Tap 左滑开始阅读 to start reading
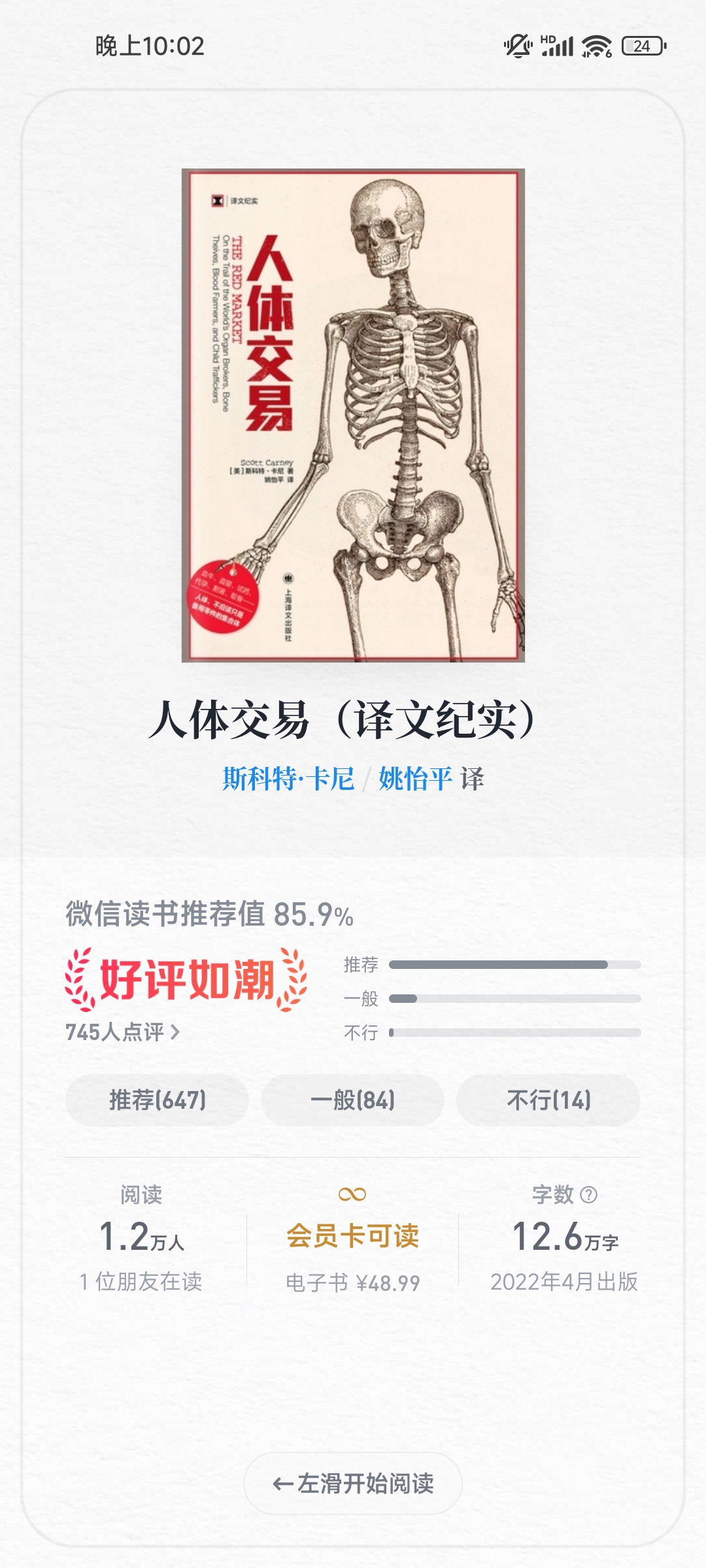 353,1484
